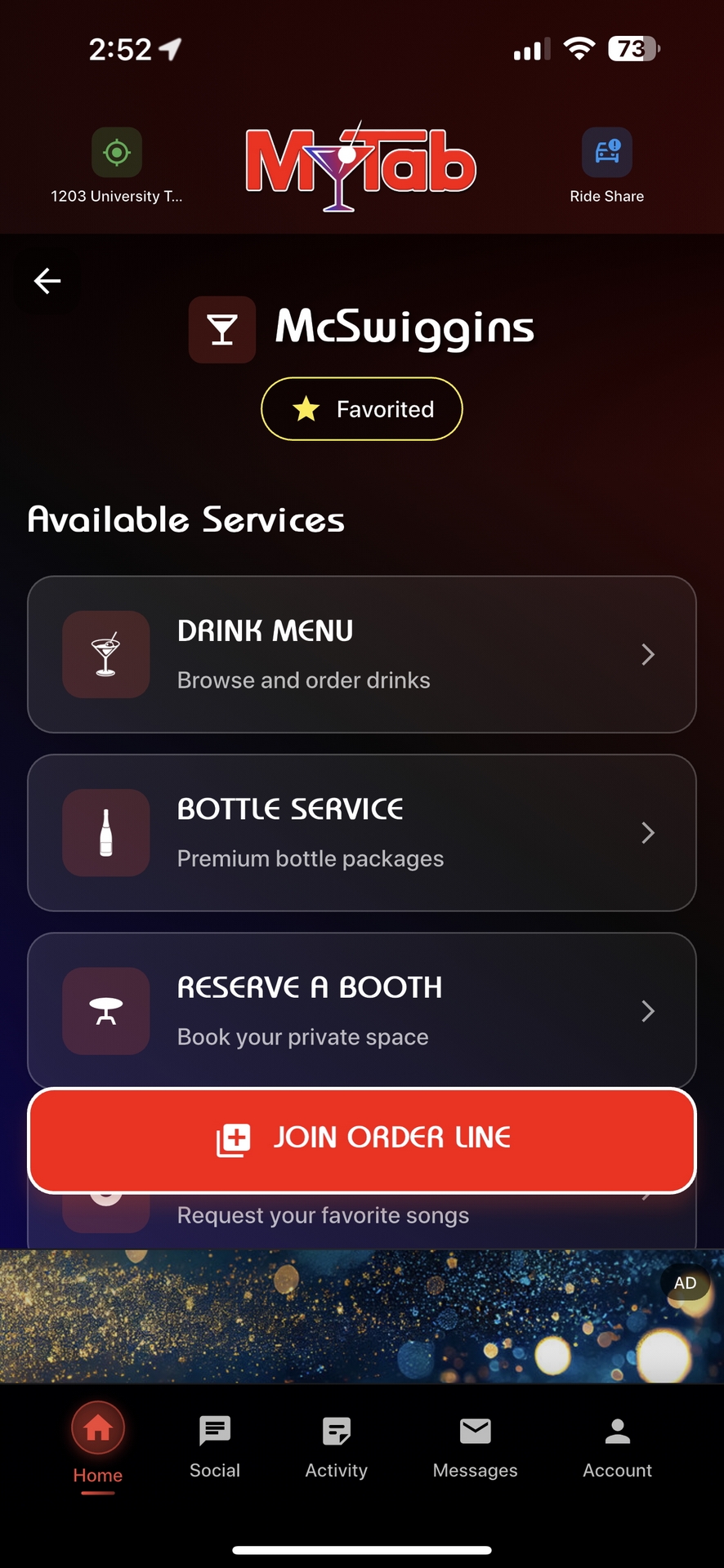Go back with the arrow icon
This screenshot has height=1568, width=724.
pyautogui.click(x=47, y=281)
